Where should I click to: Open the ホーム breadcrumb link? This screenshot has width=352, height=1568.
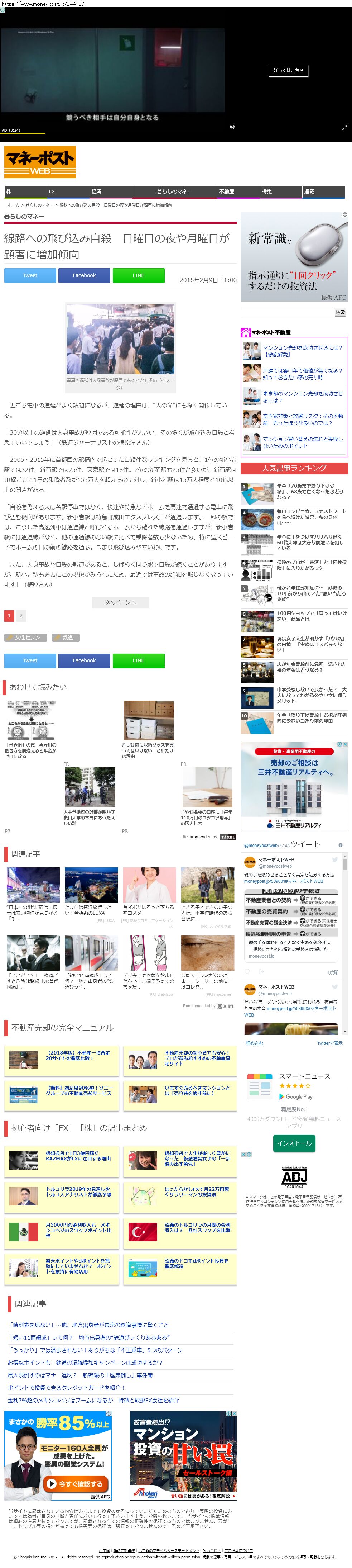coord(13,205)
